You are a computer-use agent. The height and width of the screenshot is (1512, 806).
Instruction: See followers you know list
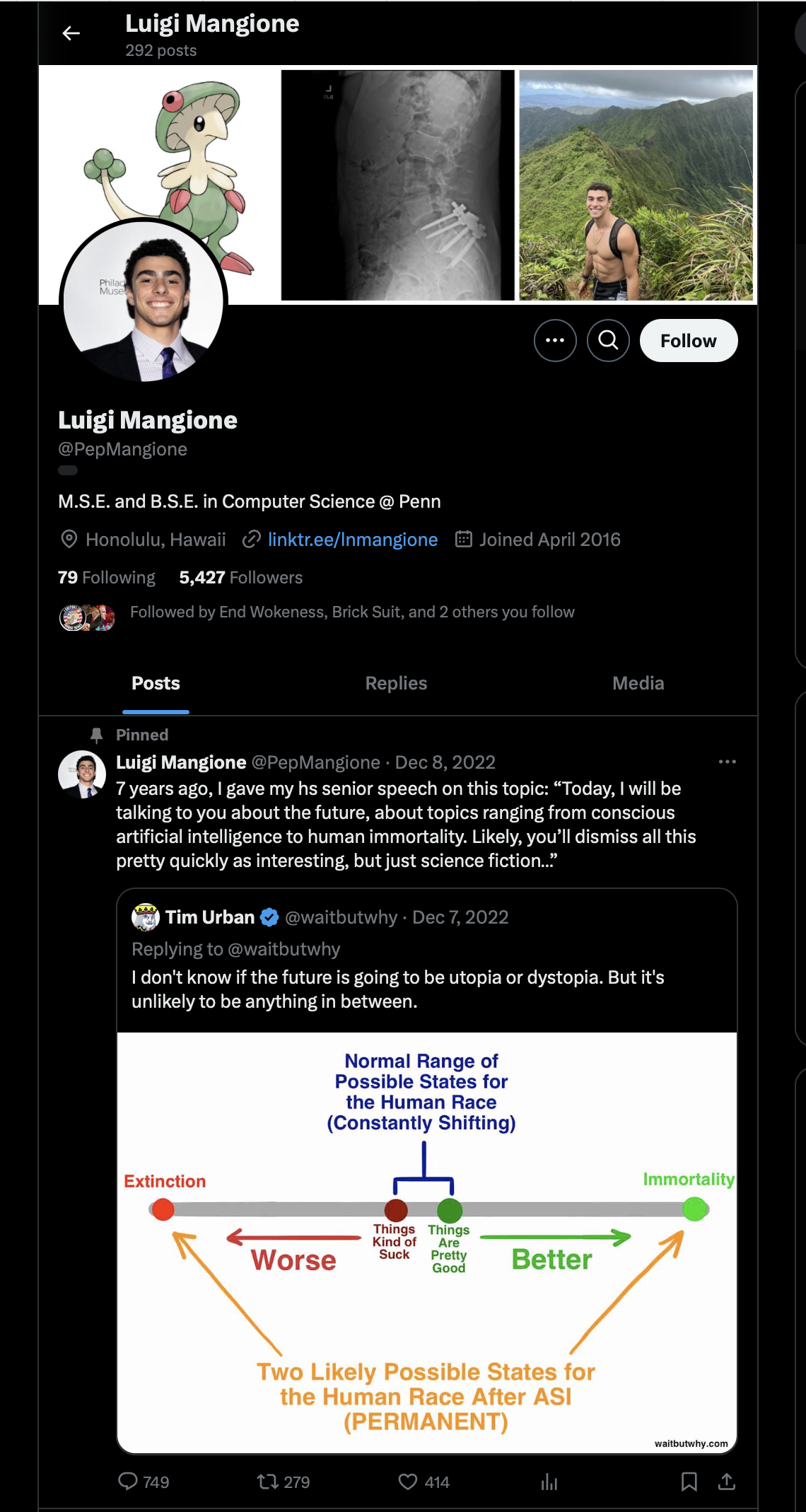pyautogui.click(x=352, y=612)
